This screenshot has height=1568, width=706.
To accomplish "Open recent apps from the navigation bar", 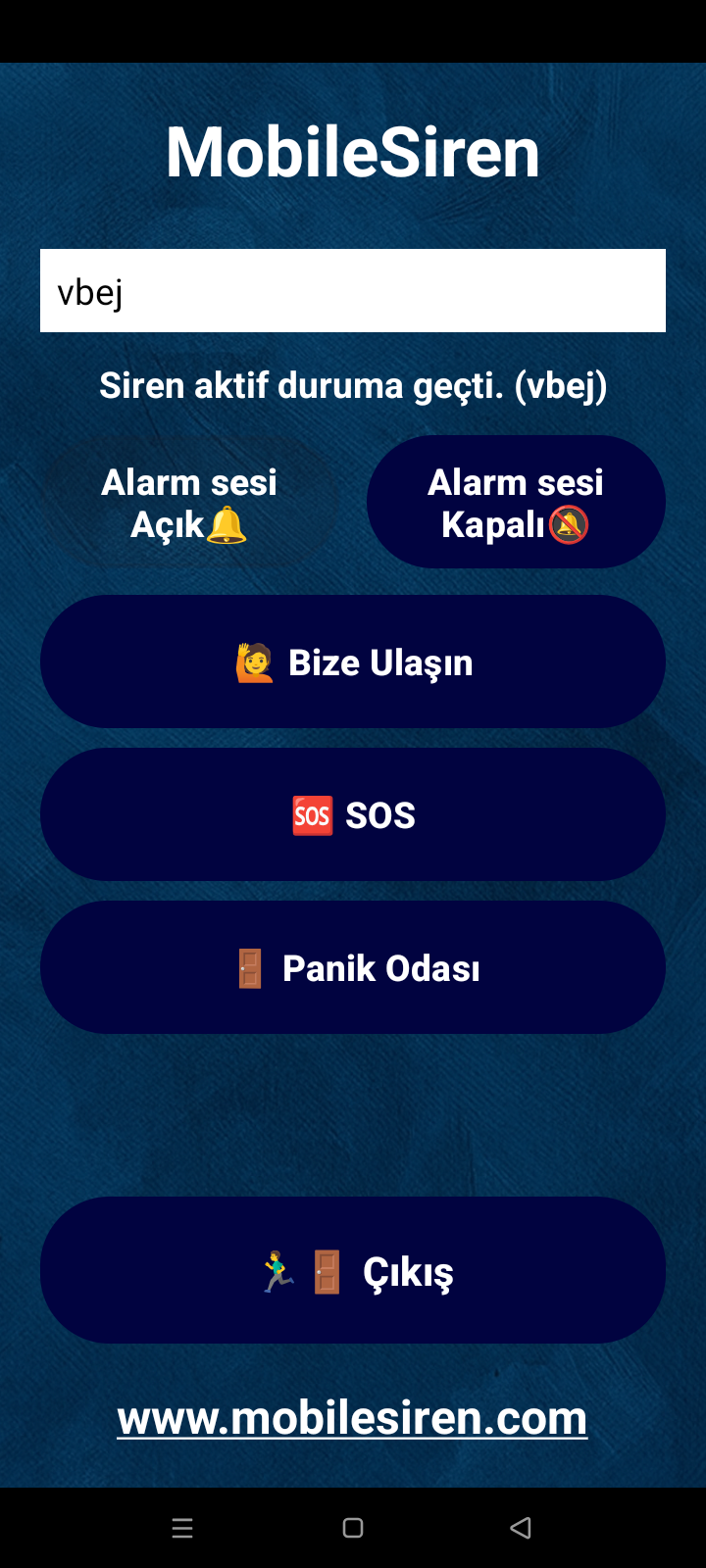I will coord(182,1527).
